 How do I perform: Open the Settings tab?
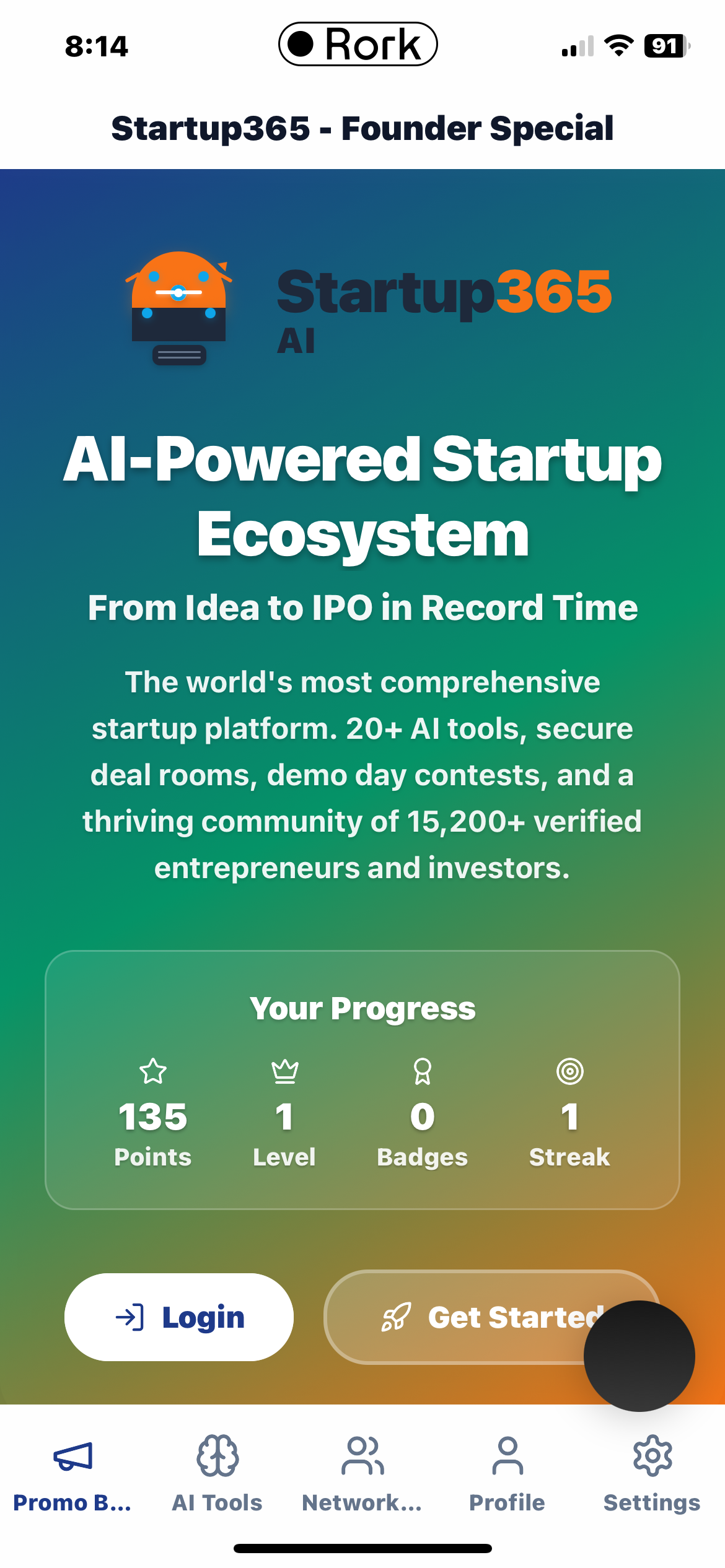click(652, 1474)
